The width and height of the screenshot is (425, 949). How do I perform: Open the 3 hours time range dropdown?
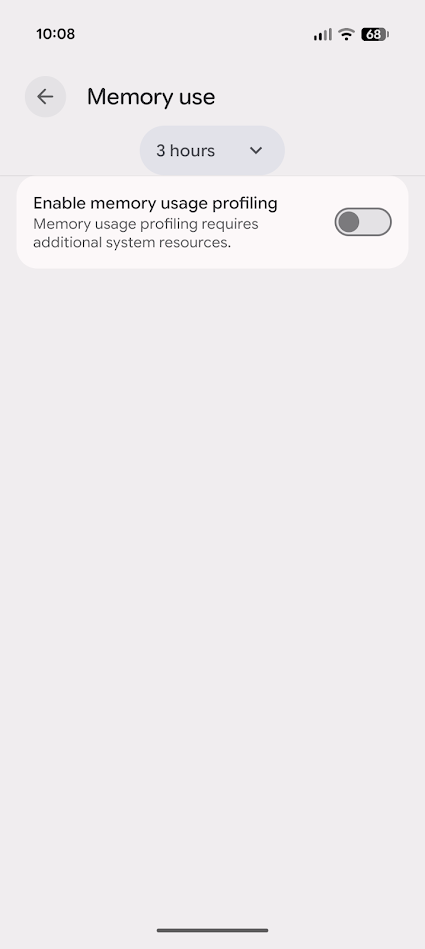click(212, 151)
